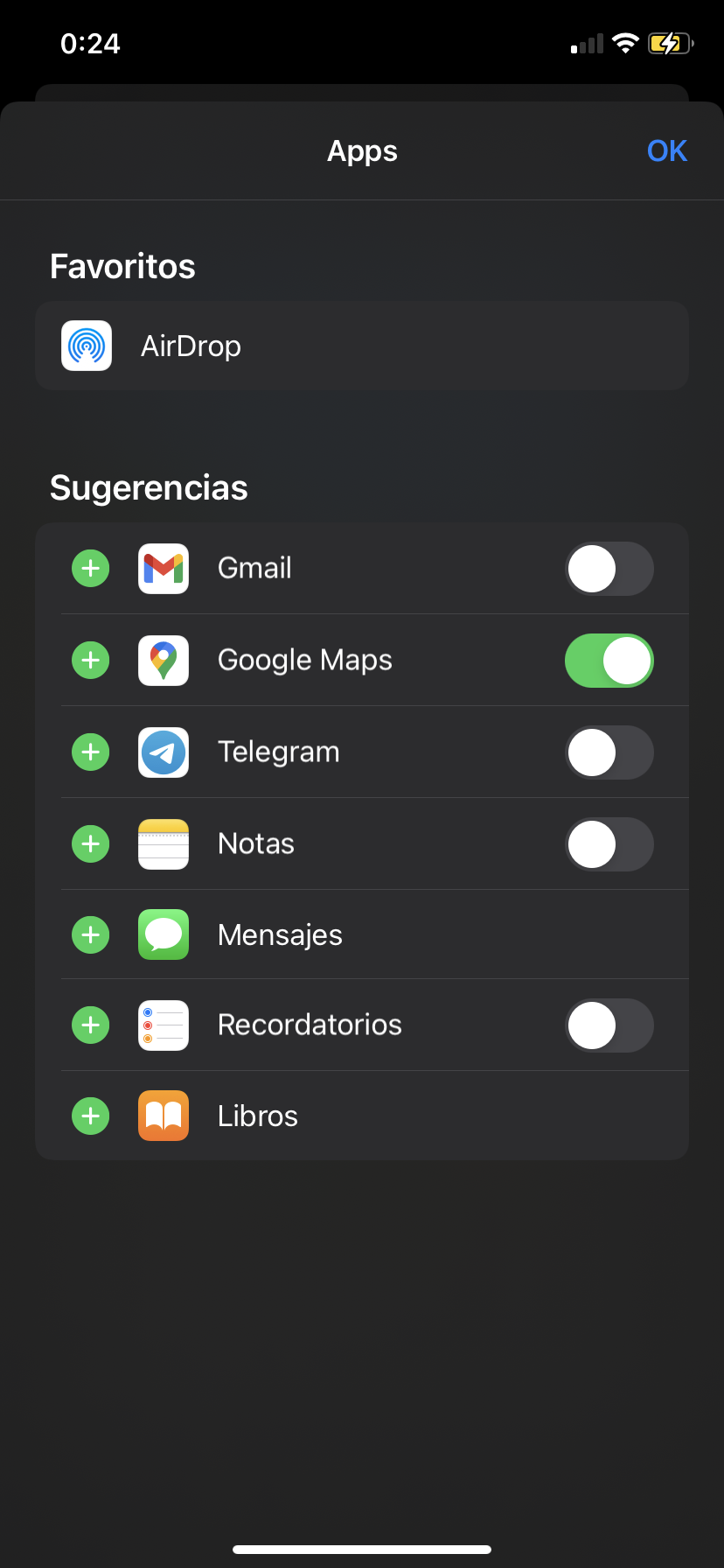724x1568 pixels.
Task: Enable the Gmail switch
Action: tap(609, 569)
